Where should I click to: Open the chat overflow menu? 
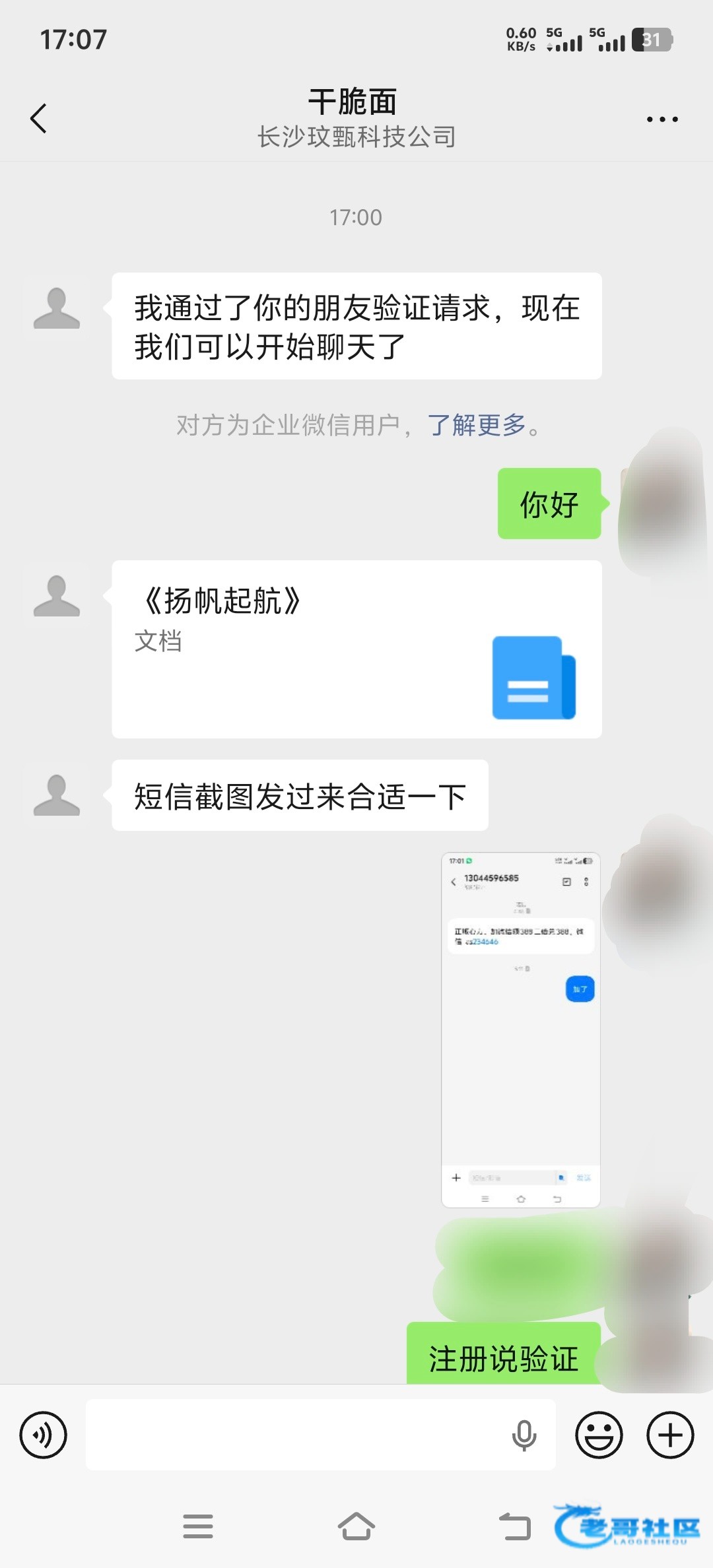pyautogui.click(x=662, y=119)
